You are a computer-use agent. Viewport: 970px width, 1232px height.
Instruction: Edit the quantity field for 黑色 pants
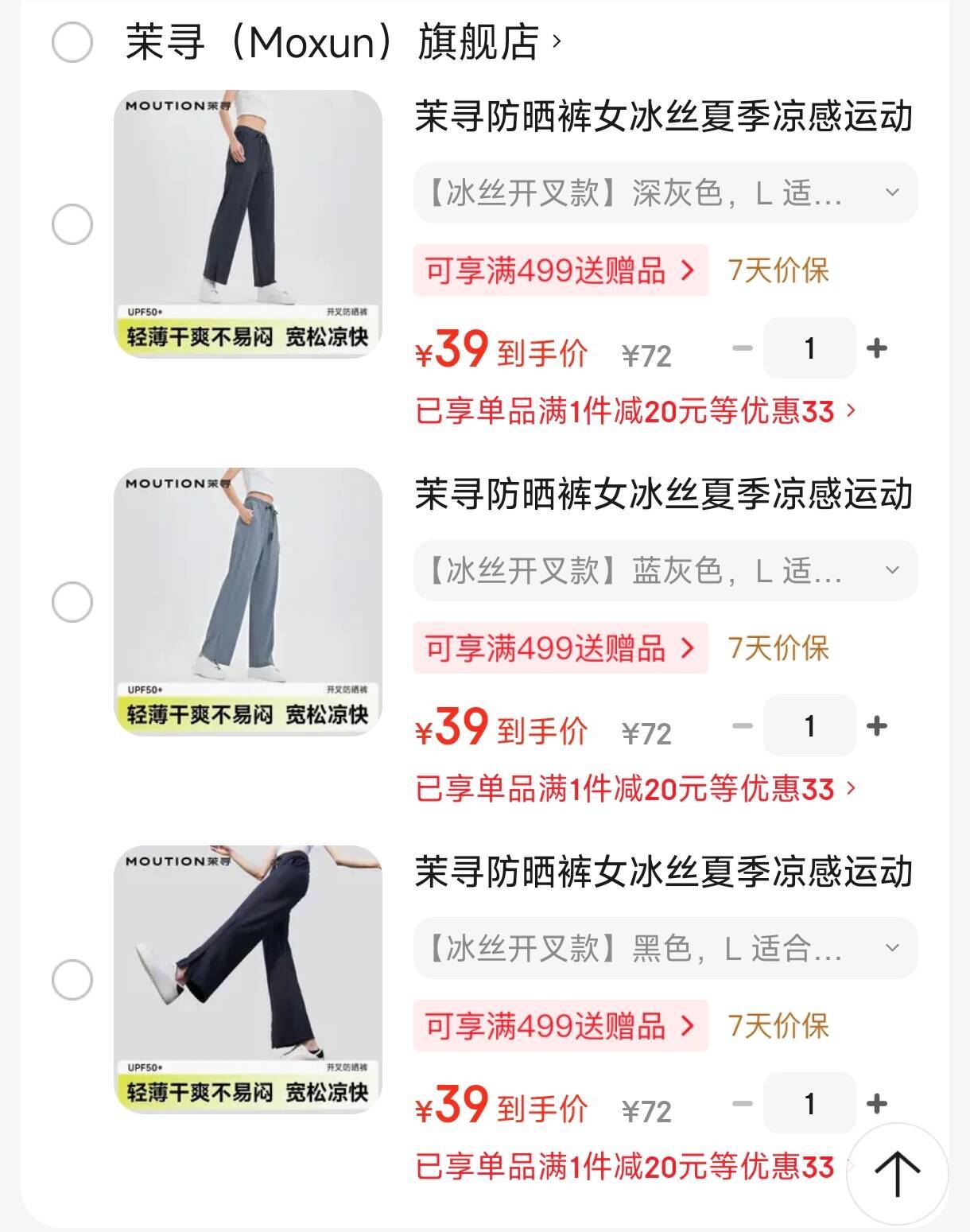(809, 1104)
